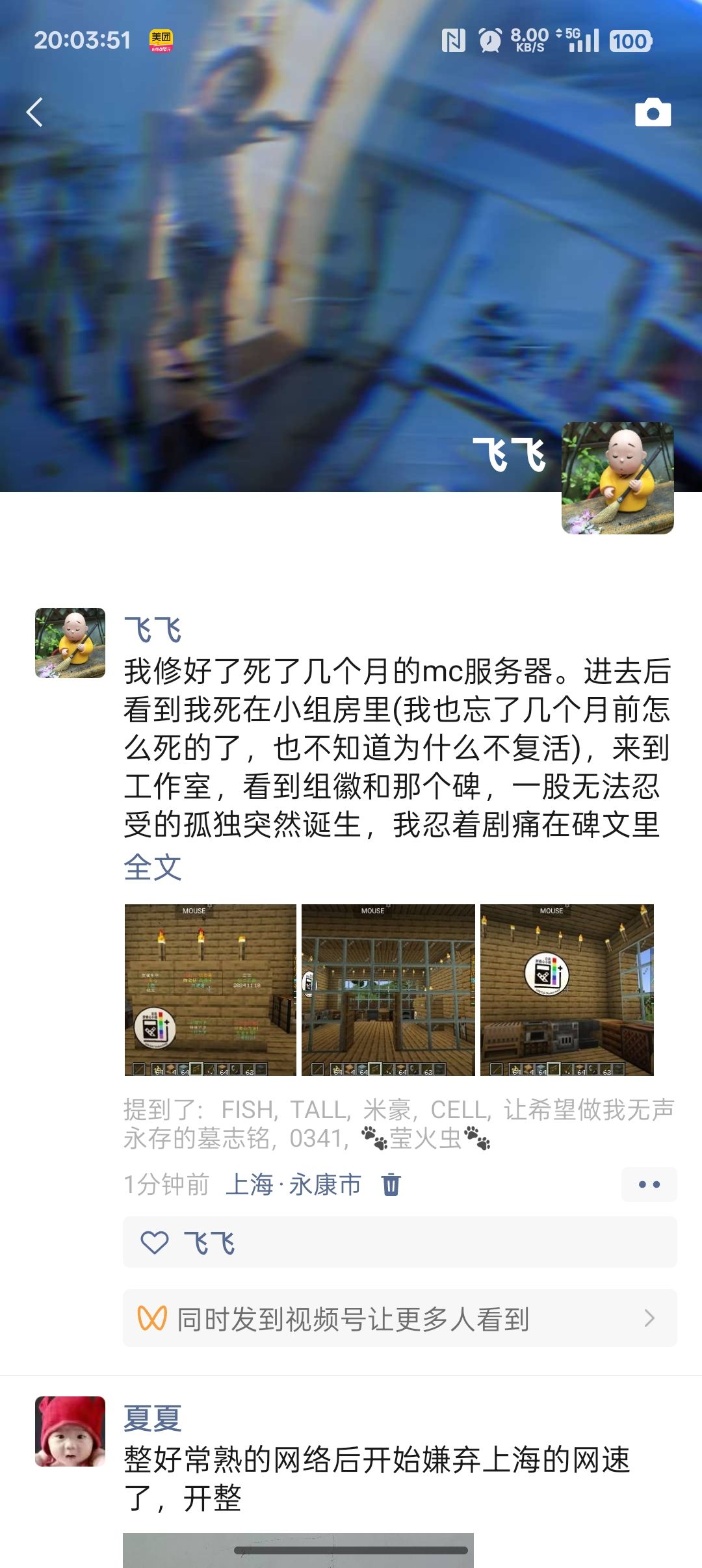Open the camera to post a moment

[653, 112]
